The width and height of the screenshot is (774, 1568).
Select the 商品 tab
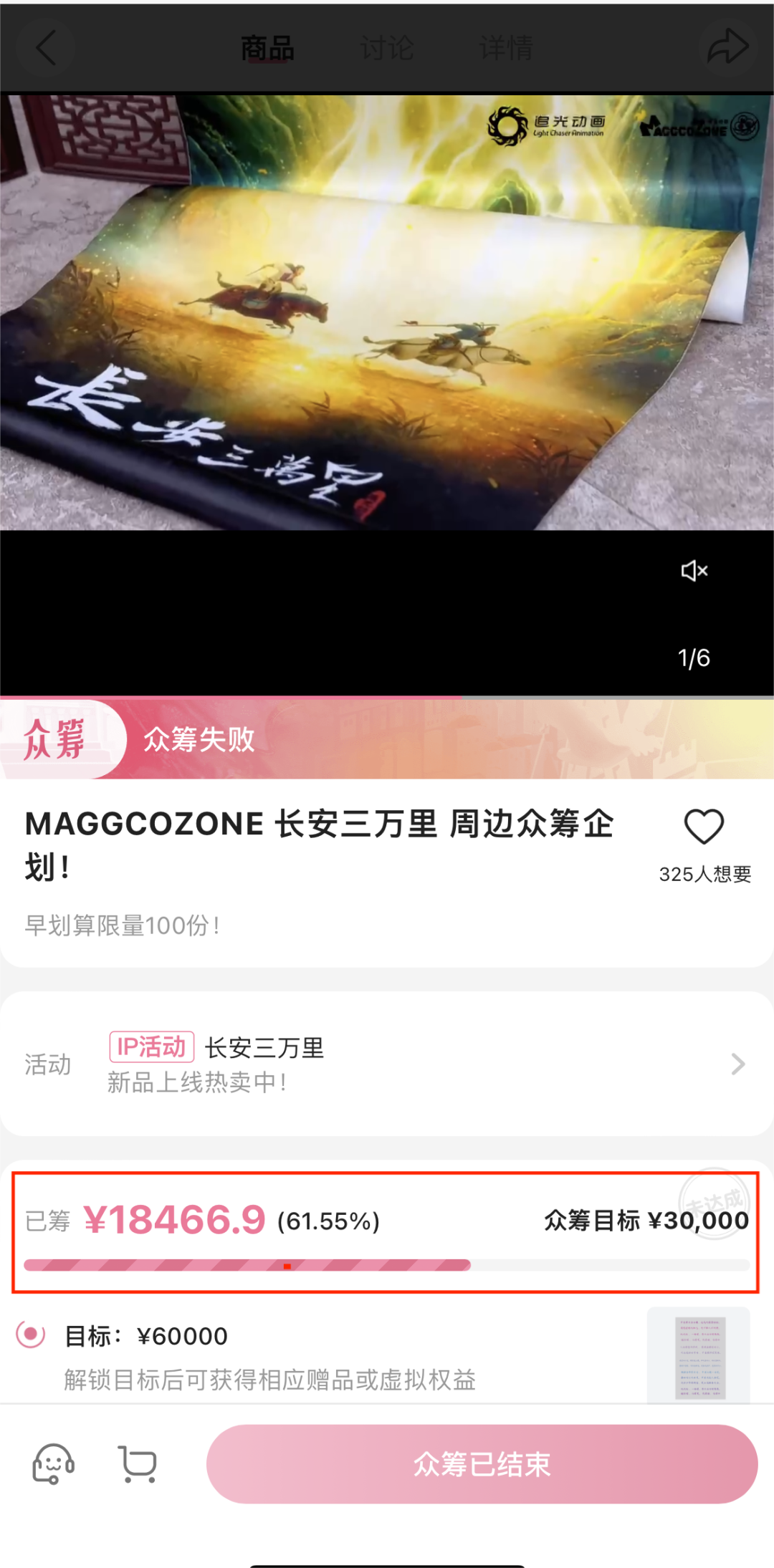pos(267,49)
